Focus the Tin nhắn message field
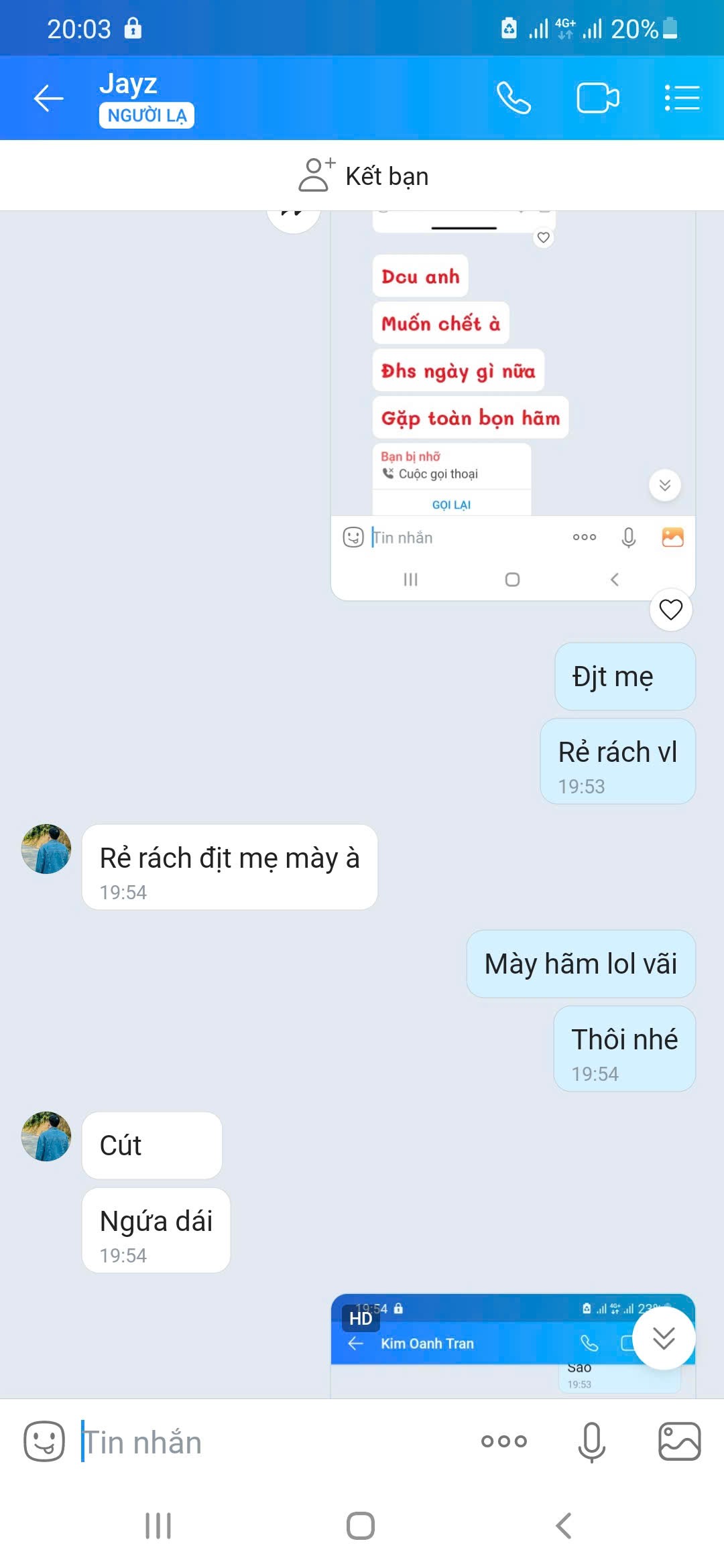Image resolution: width=724 pixels, height=1568 pixels. 268,1442
